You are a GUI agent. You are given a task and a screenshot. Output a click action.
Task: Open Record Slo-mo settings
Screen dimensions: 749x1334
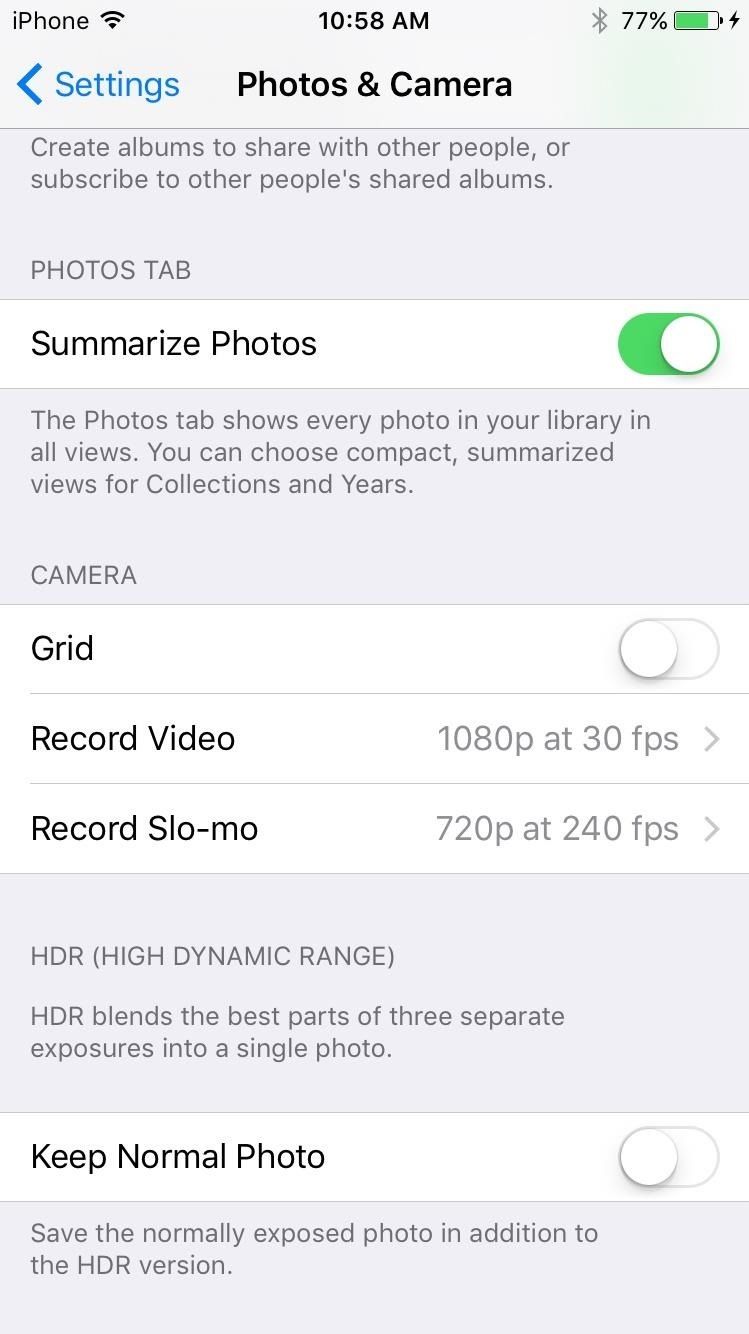click(374, 828)
